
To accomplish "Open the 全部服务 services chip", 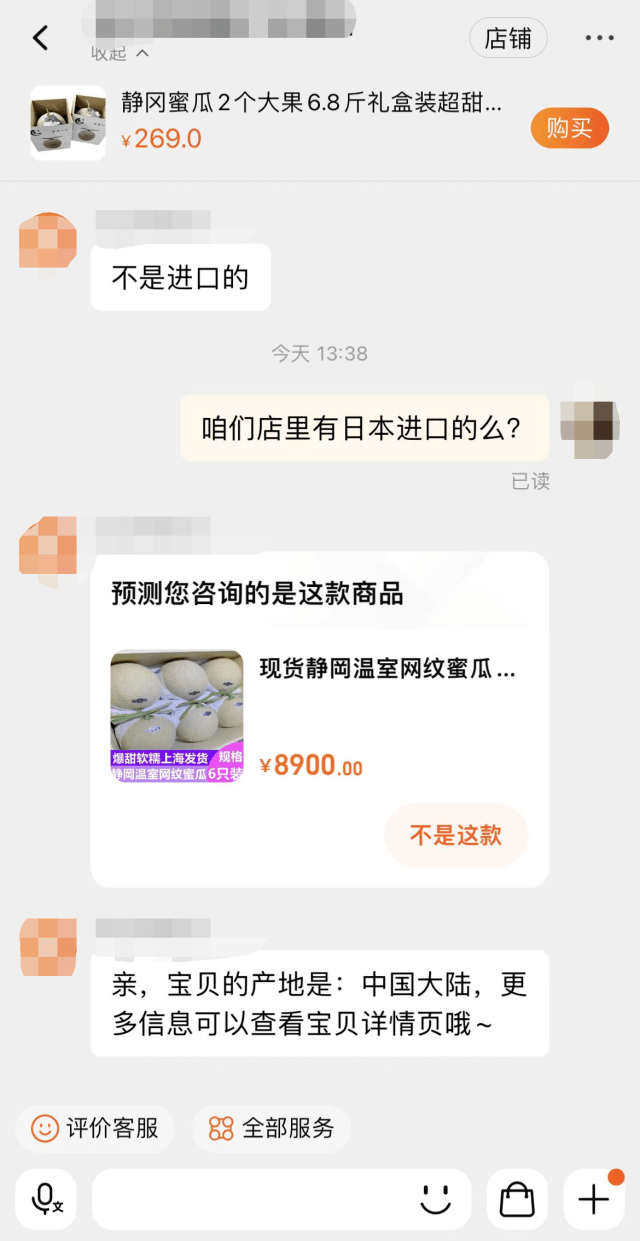I will [x=271, y=1129].
